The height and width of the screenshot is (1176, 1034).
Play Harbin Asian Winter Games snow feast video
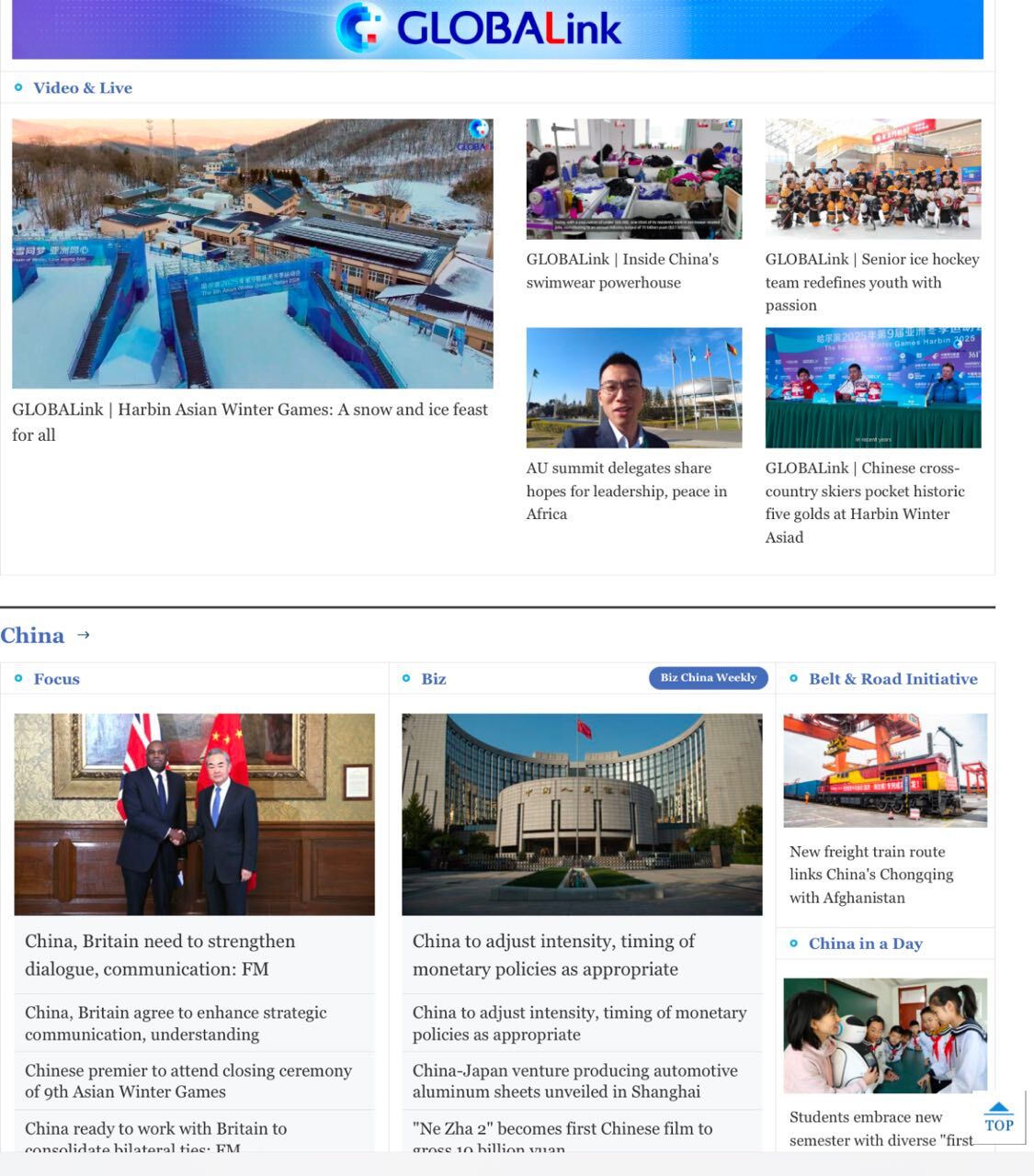click(x=252, y=254)
